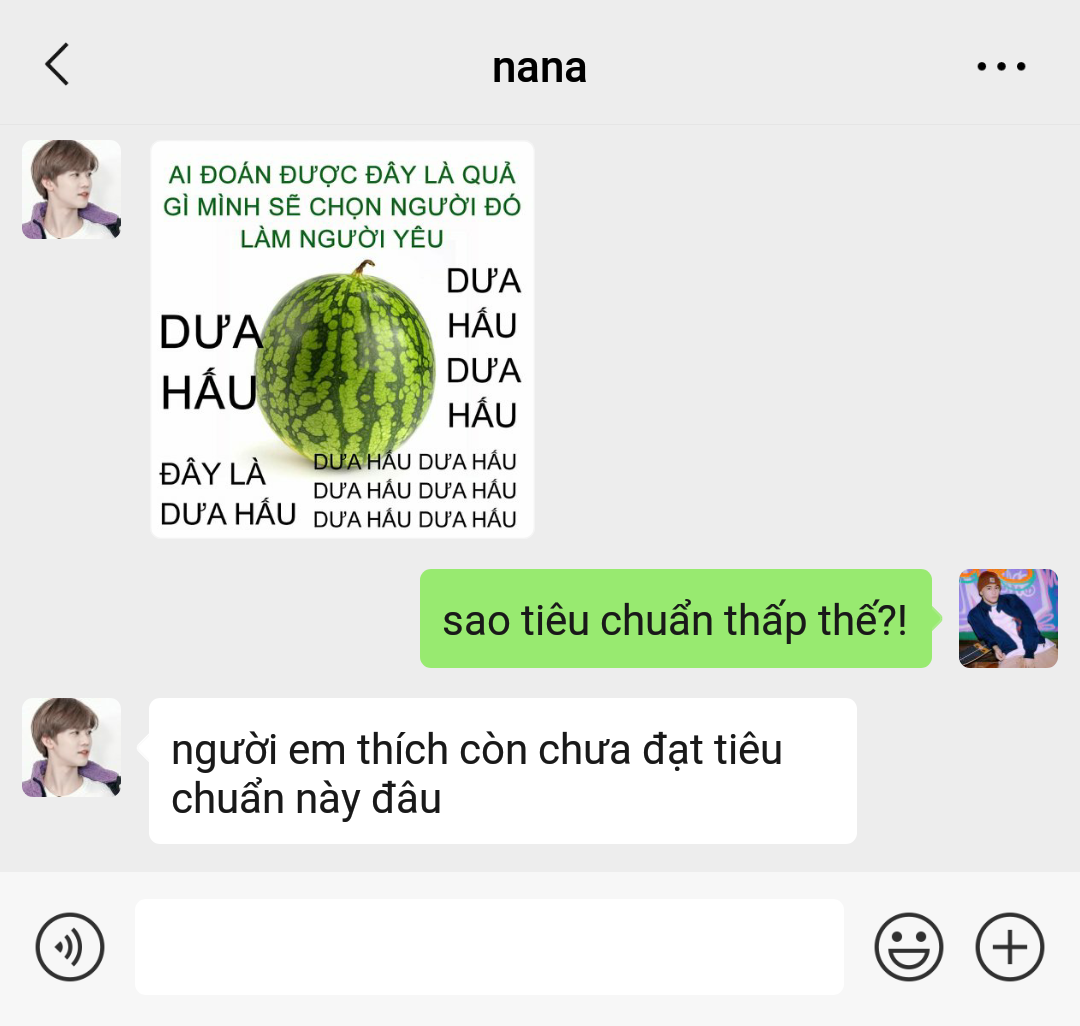The height and width of the screenshot is (1026, 1080).
Task: Open the watermelon image message
Action: pyautogui.click(x=342, y=340)
